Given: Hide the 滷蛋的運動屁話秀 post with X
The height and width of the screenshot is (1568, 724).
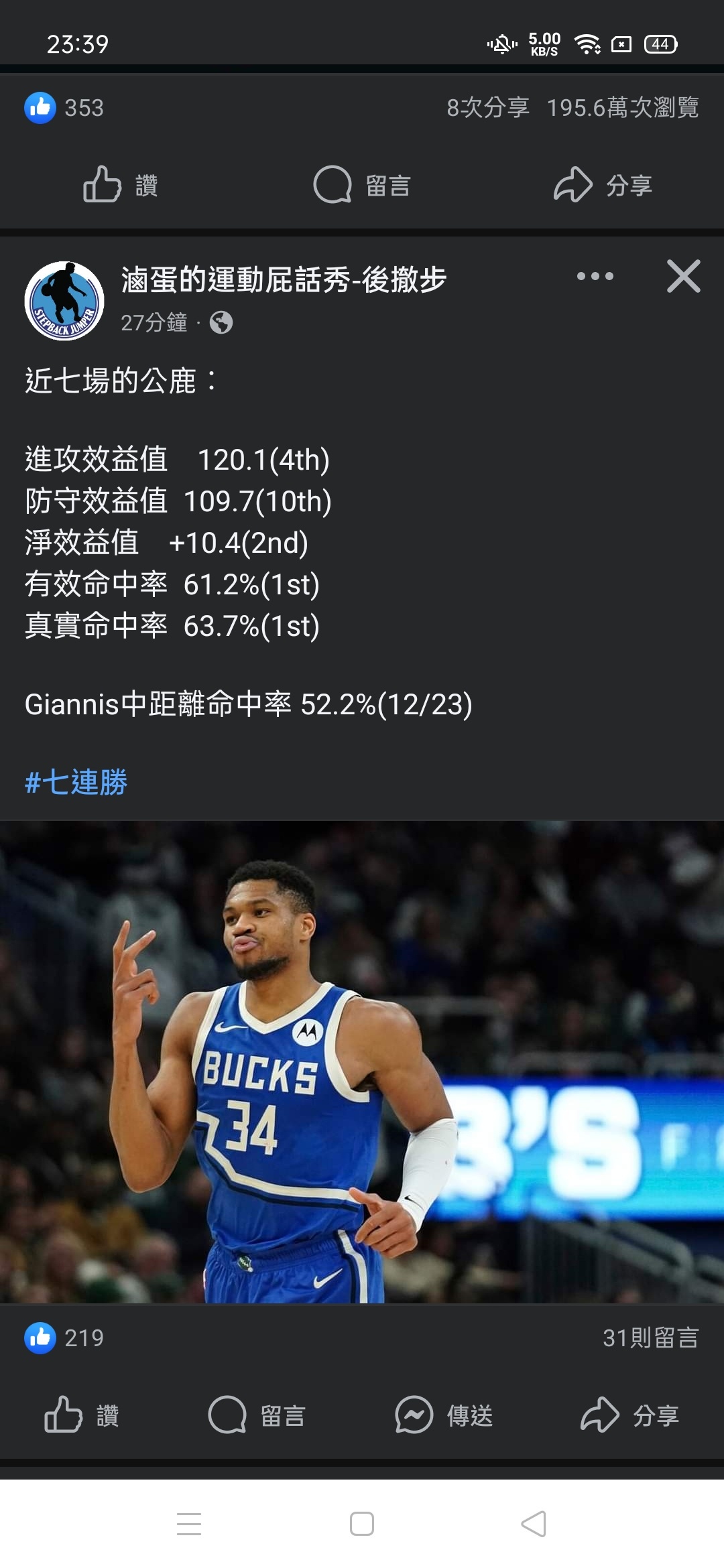Looking at the screenshot, I should coord(683,276).
